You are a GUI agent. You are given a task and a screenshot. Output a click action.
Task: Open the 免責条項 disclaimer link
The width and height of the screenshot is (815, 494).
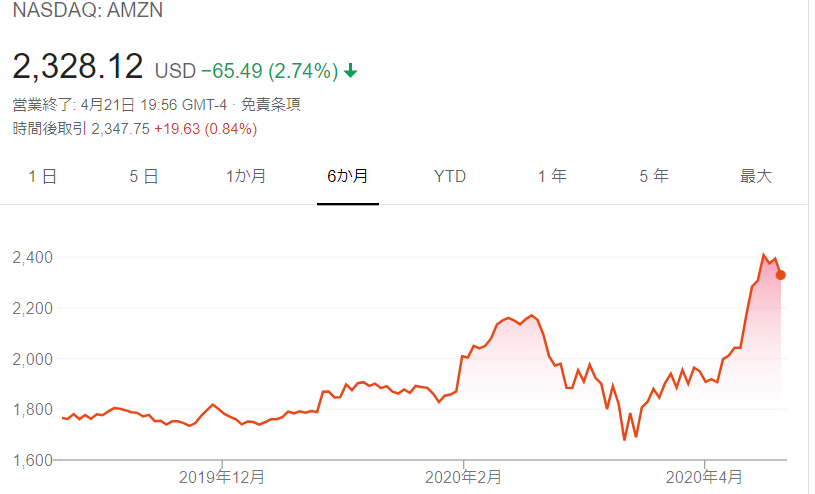pos(268,104)
